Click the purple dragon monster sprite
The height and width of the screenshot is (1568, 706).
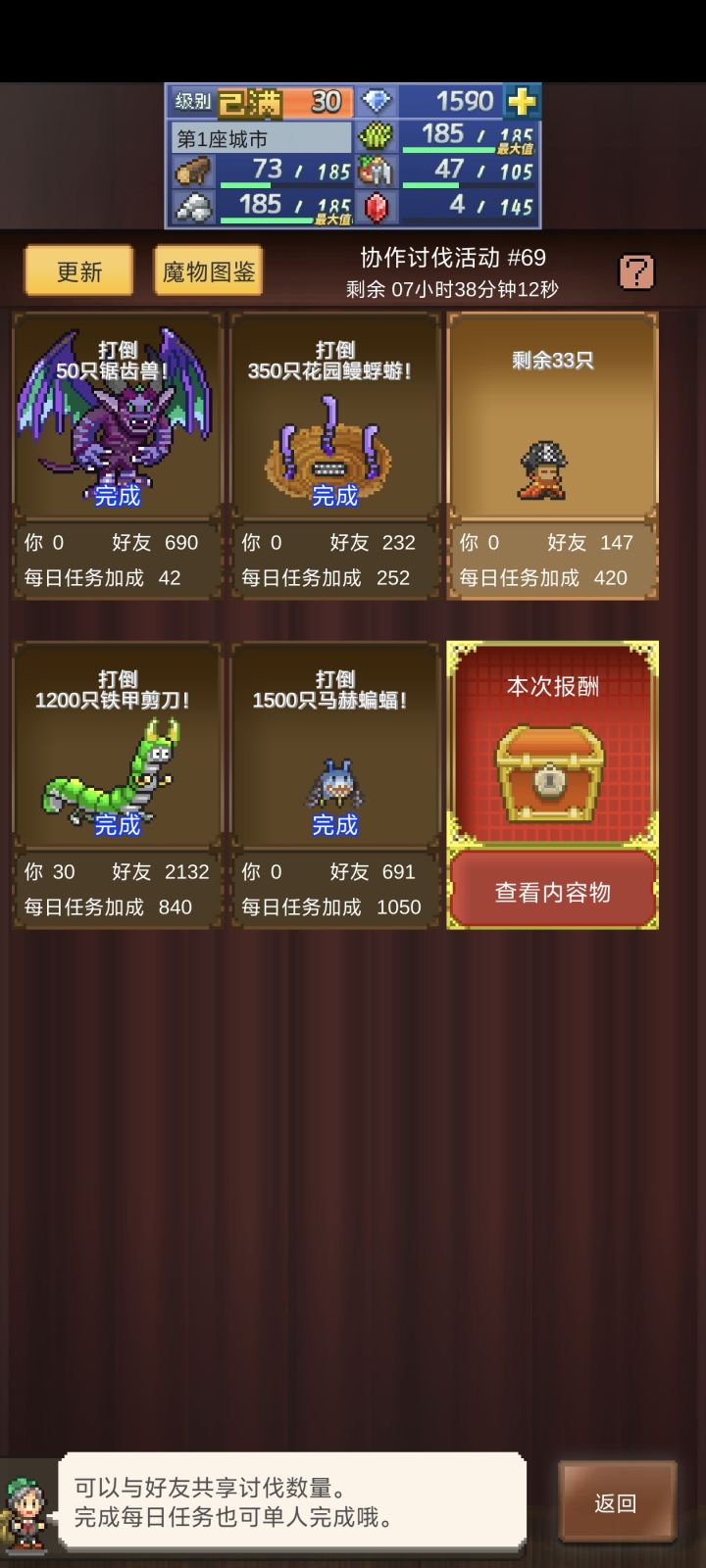(113, 426)
